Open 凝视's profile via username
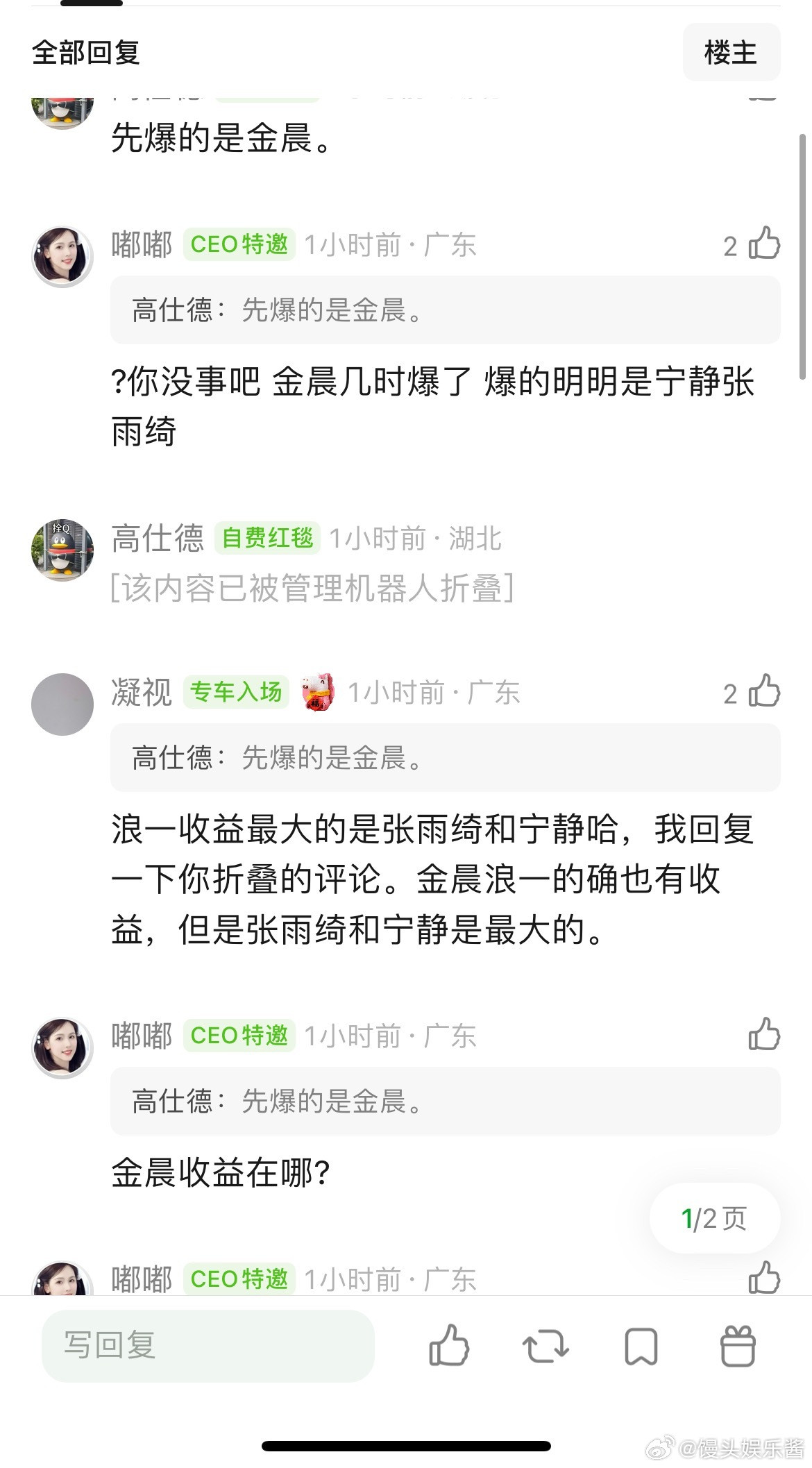 [x=142, y=692]
